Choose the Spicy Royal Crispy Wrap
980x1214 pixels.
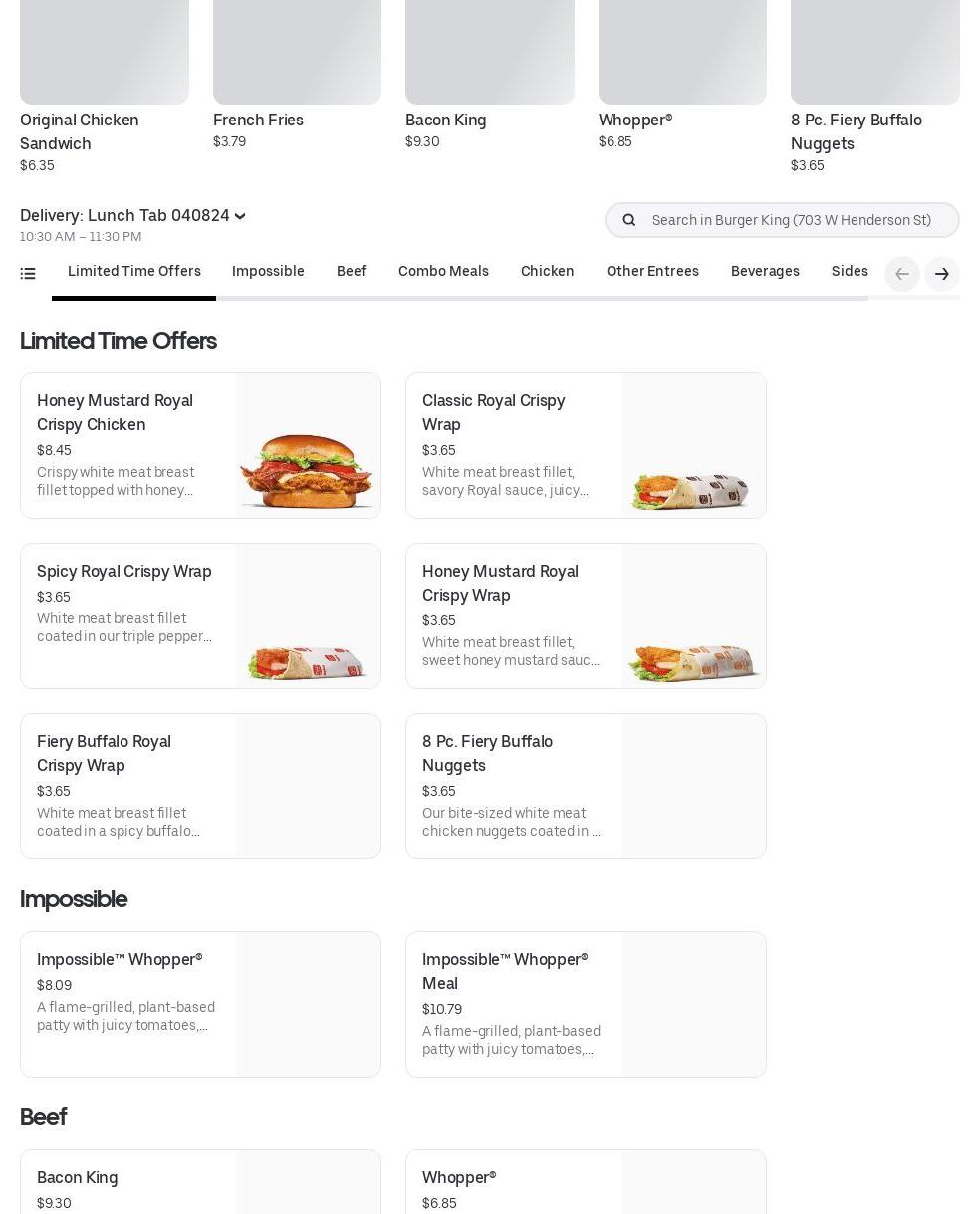click(200, 615)
